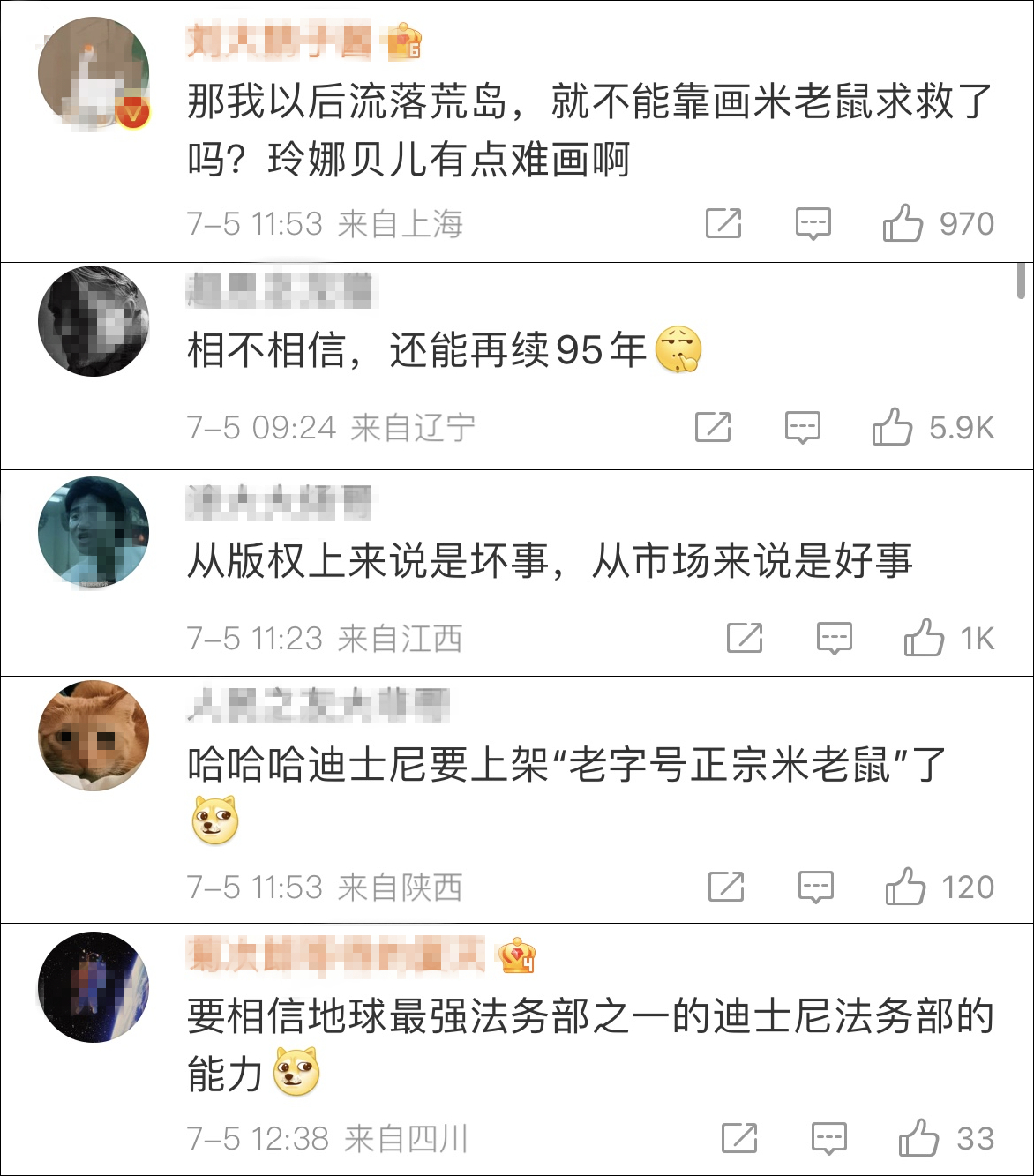The height and width of the screenshot is (1176, 1034).
Task: Repost the comment from 江西
Action: tap(745, 637)
